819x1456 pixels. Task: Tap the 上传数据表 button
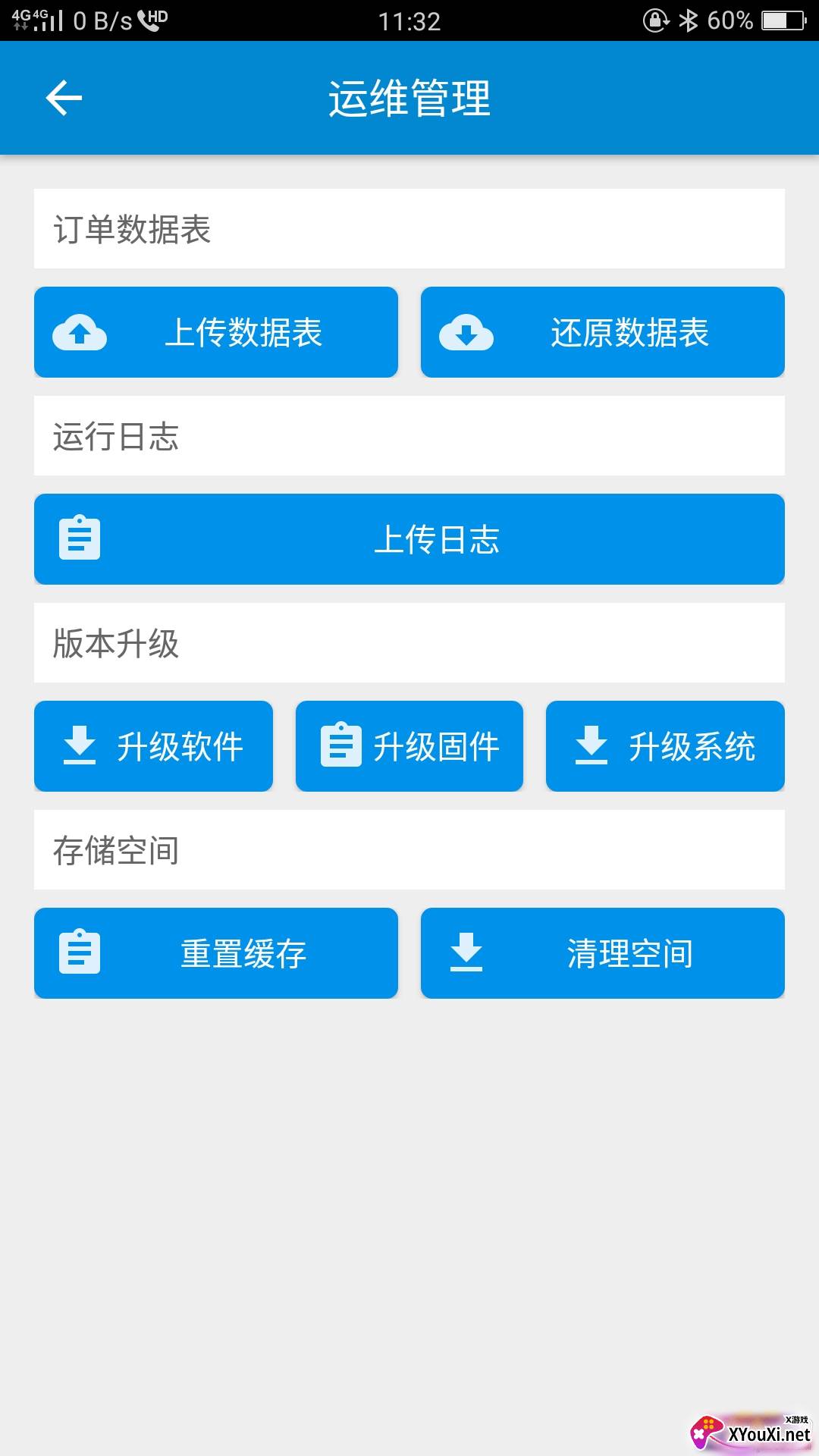coord(216,332)
